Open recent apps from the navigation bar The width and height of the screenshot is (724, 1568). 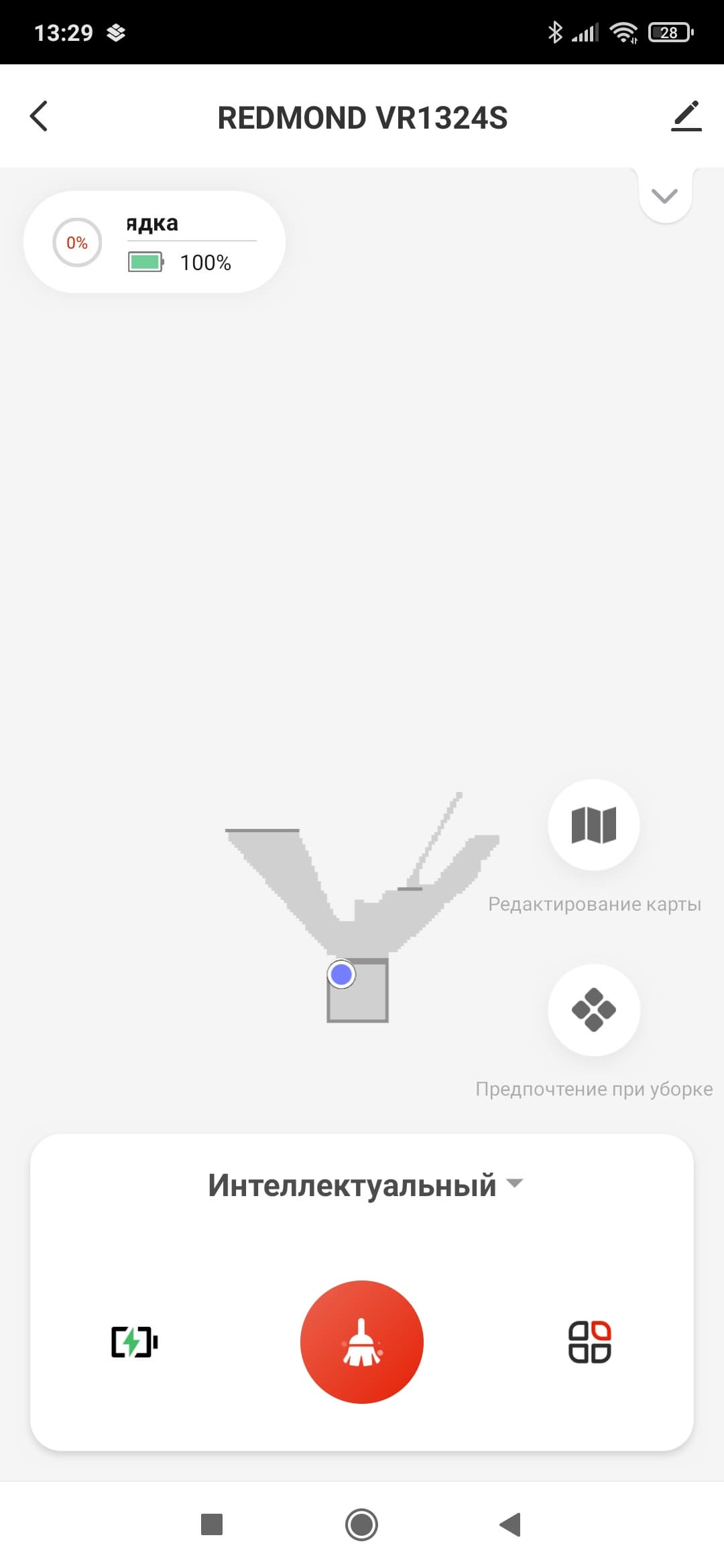[x=212, y=1524]
